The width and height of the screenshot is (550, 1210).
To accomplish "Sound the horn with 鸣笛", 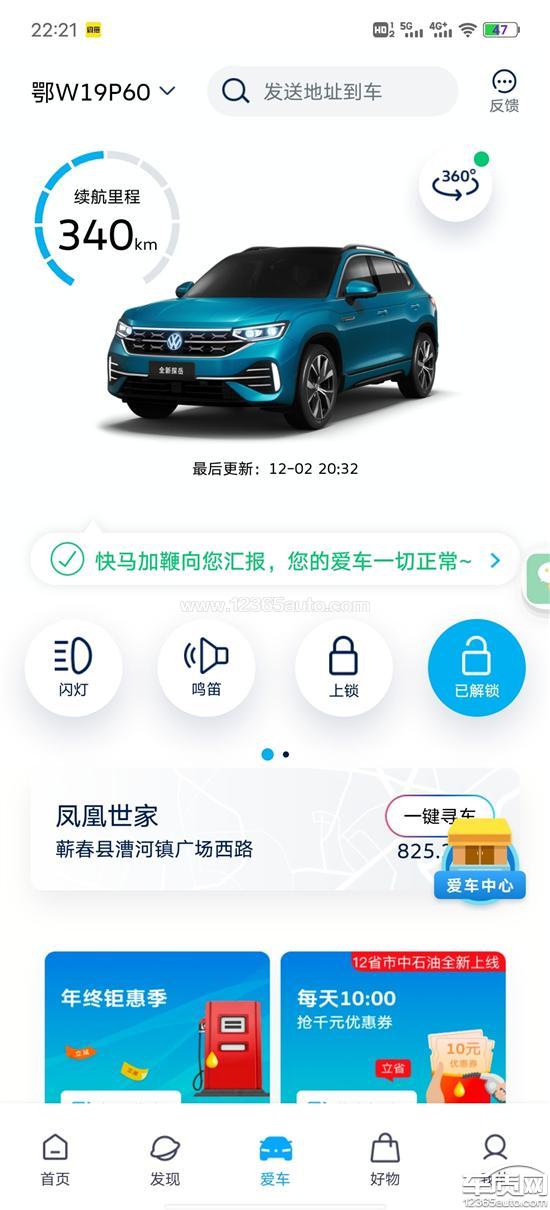I will pyautogui.click(x=206, y=668).
